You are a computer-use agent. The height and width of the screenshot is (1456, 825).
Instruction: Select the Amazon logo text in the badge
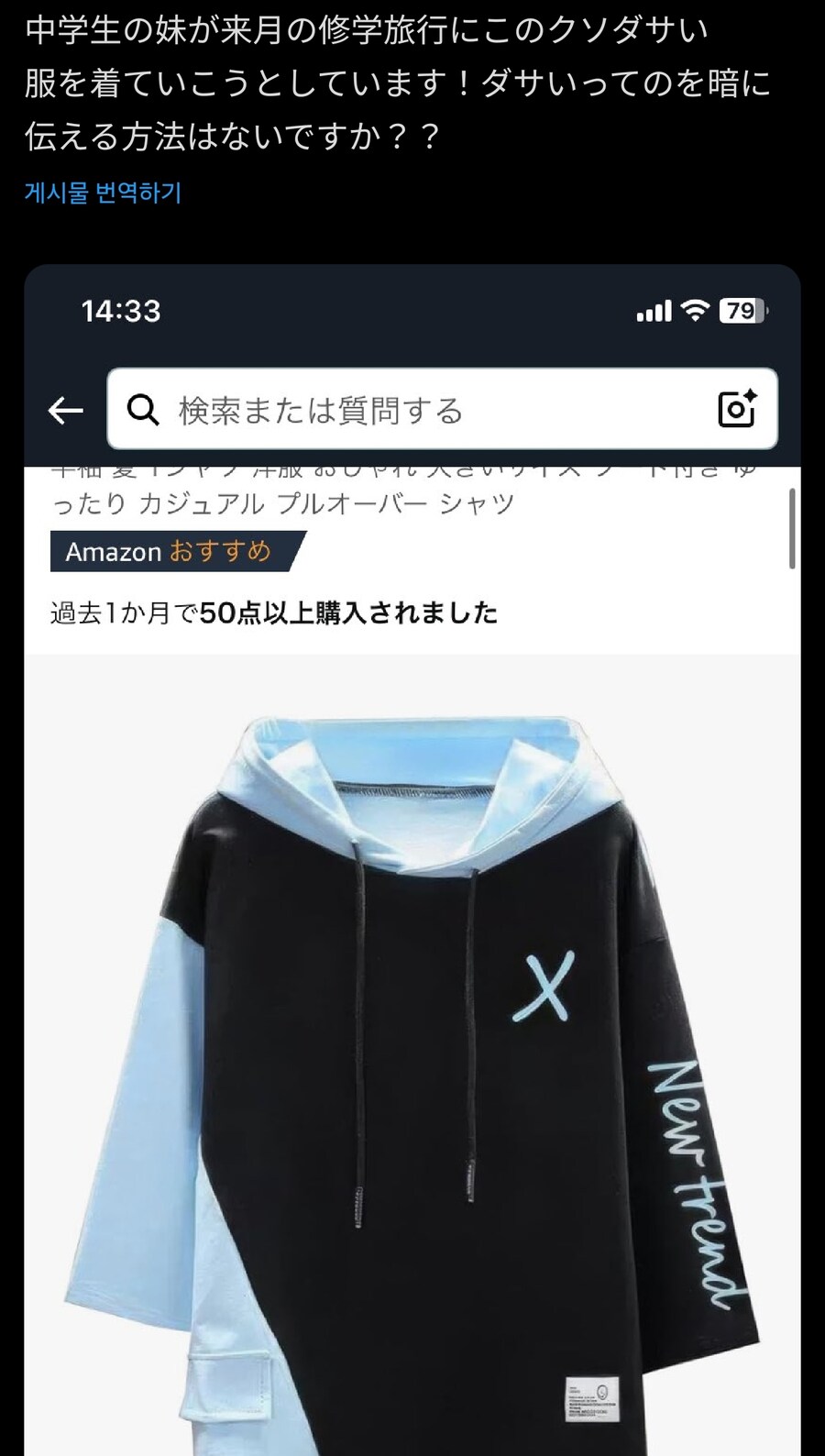pos(112,551)
